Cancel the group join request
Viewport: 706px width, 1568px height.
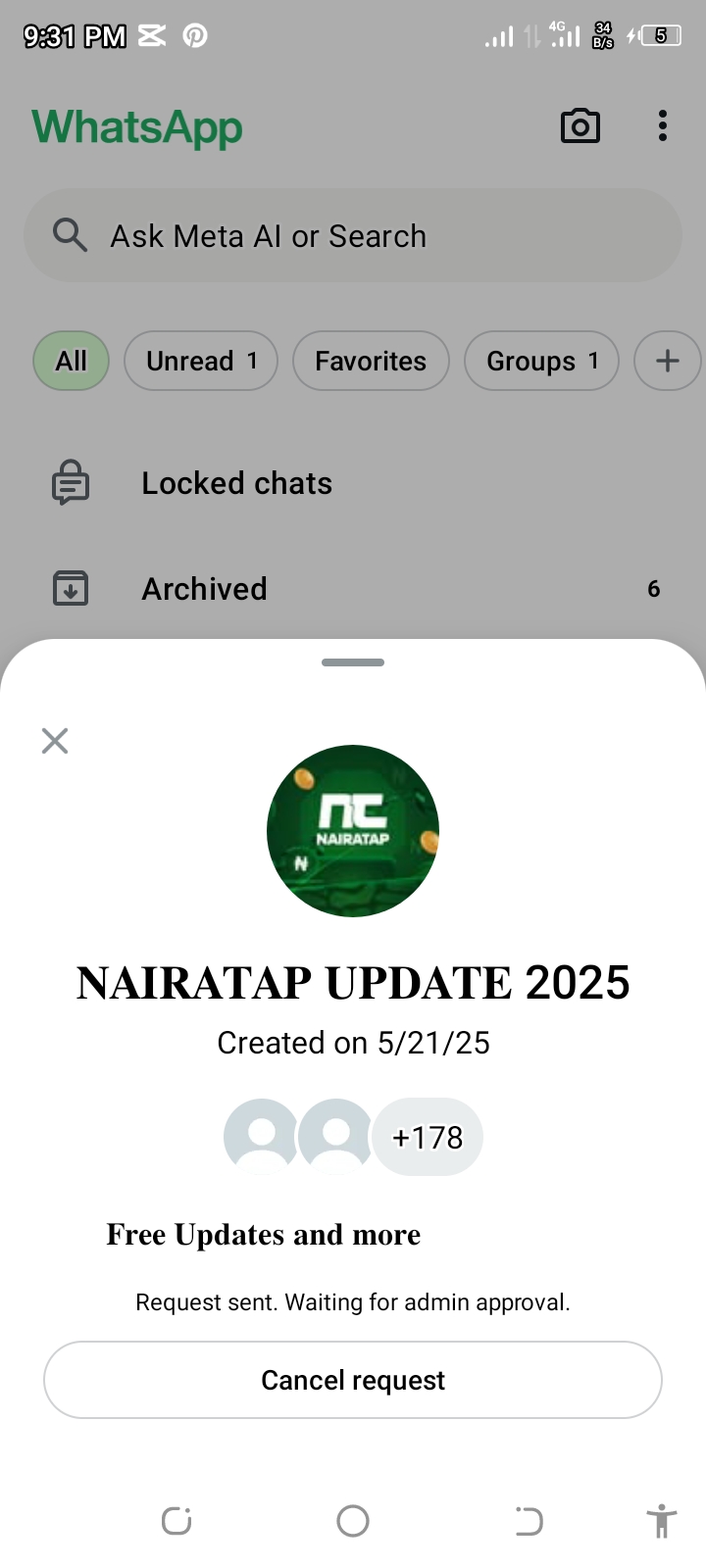(x=353, y=1380)
